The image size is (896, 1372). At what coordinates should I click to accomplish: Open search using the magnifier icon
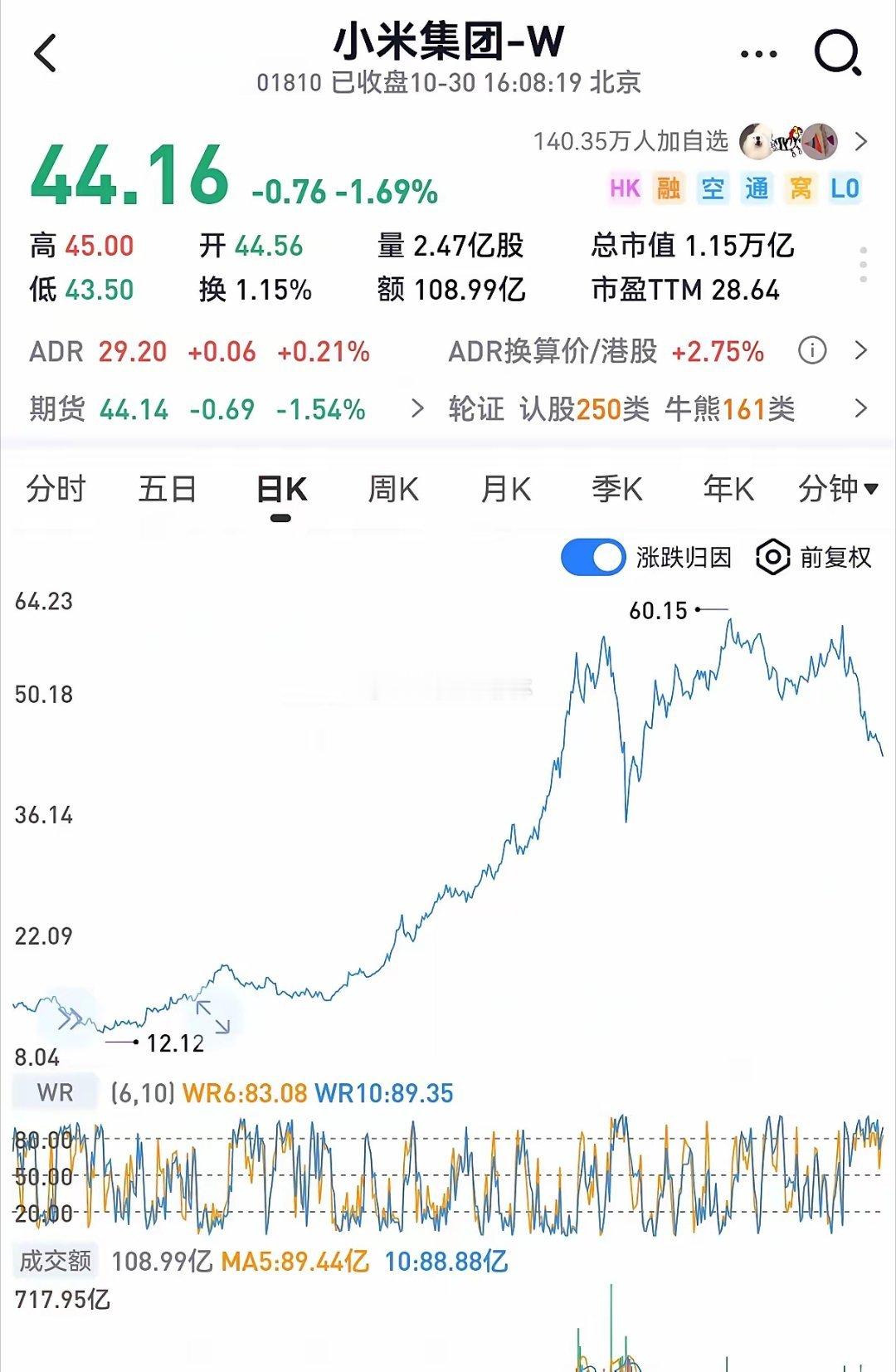[838, 51]
